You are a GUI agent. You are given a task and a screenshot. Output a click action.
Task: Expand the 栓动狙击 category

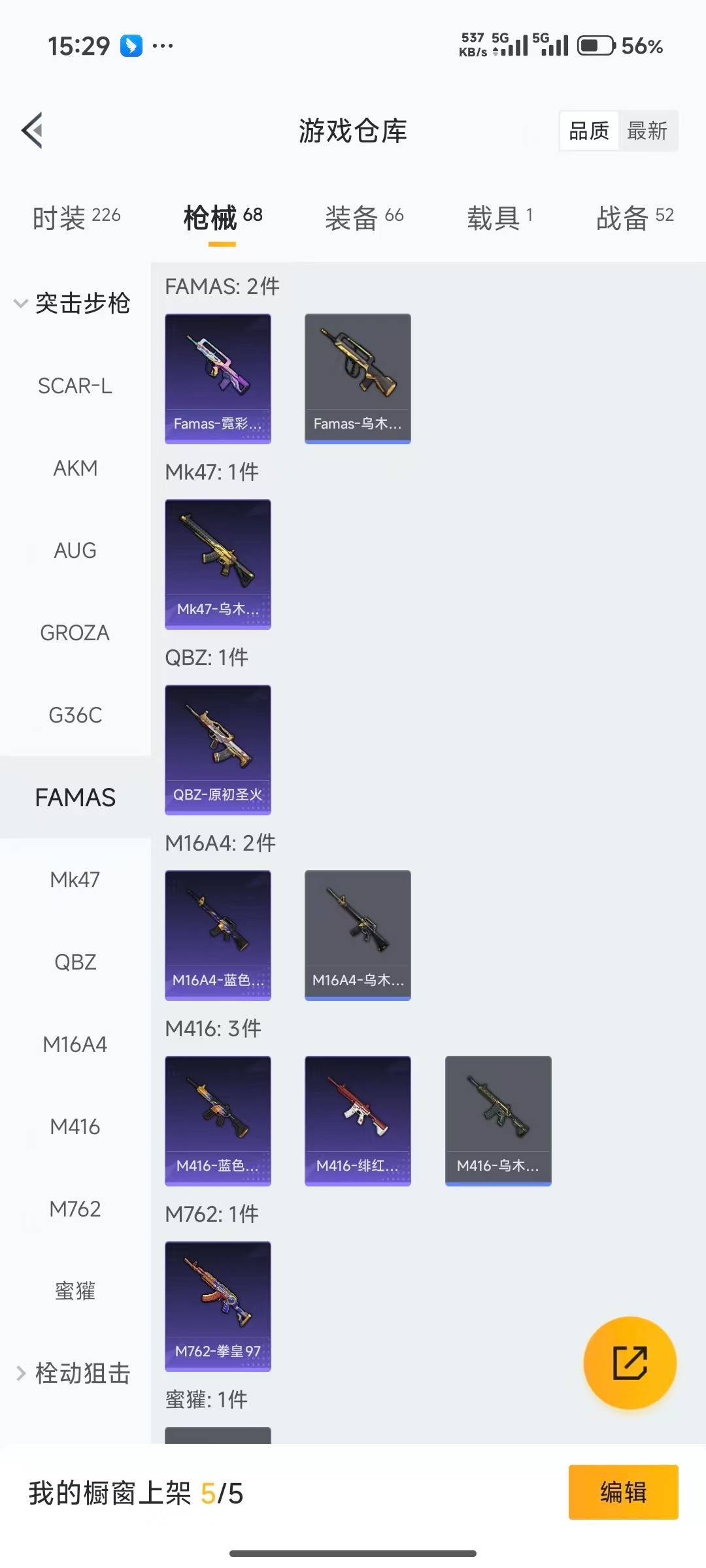point(73,1373)
